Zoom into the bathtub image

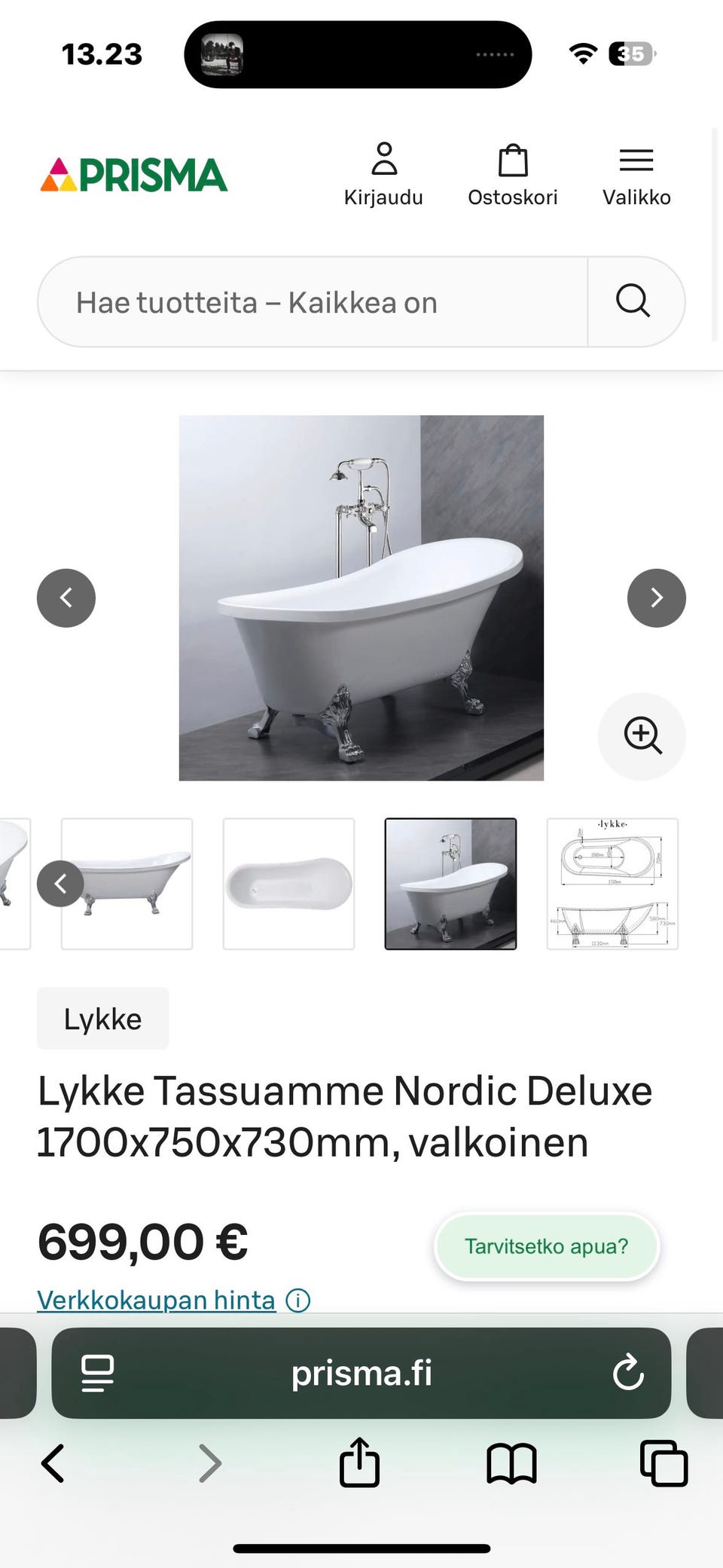pyautogui.click(x=642, y=736)
